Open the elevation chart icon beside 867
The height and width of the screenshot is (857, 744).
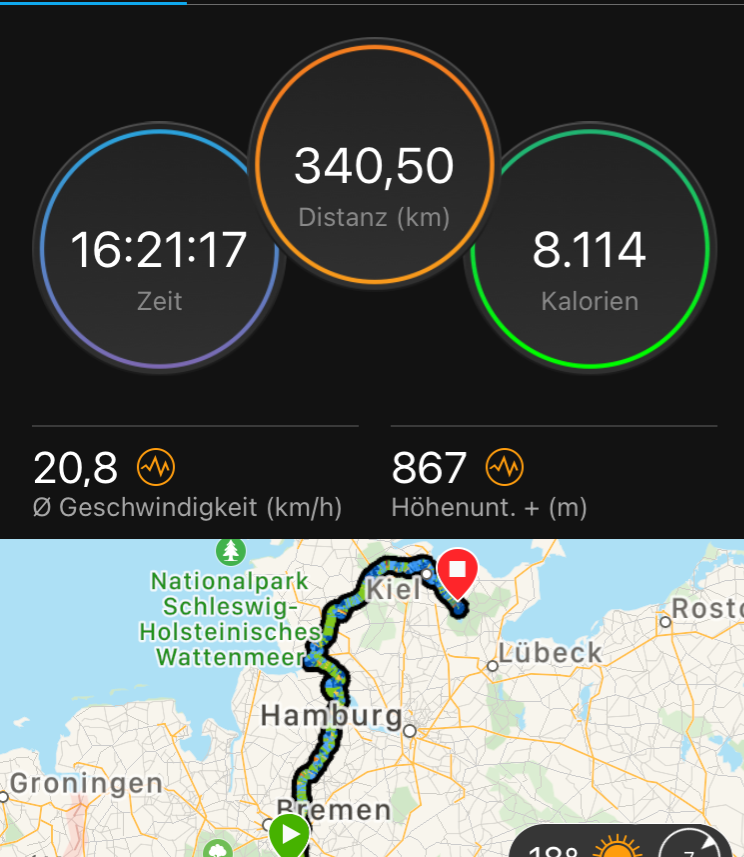(505, 467)
